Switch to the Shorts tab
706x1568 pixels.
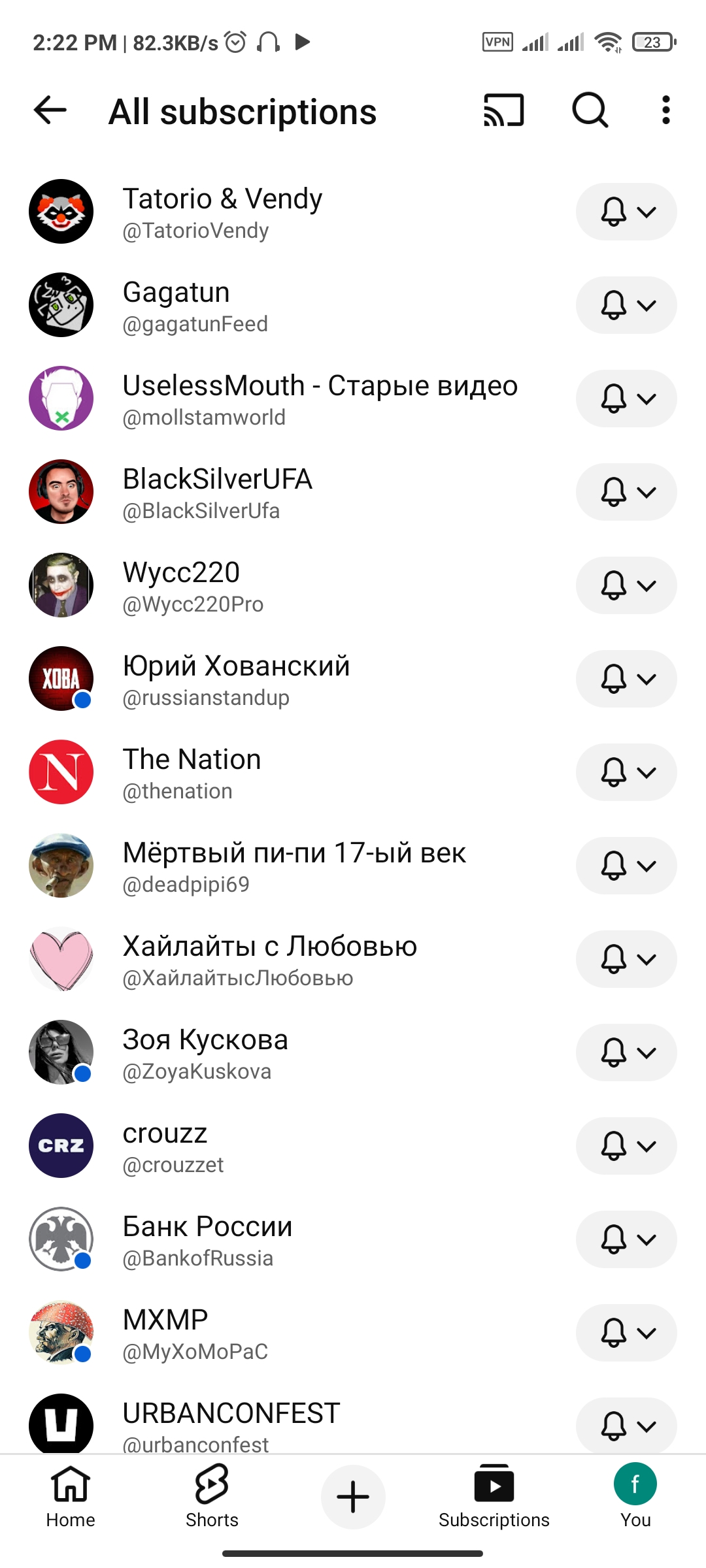tap(212, 1496)
